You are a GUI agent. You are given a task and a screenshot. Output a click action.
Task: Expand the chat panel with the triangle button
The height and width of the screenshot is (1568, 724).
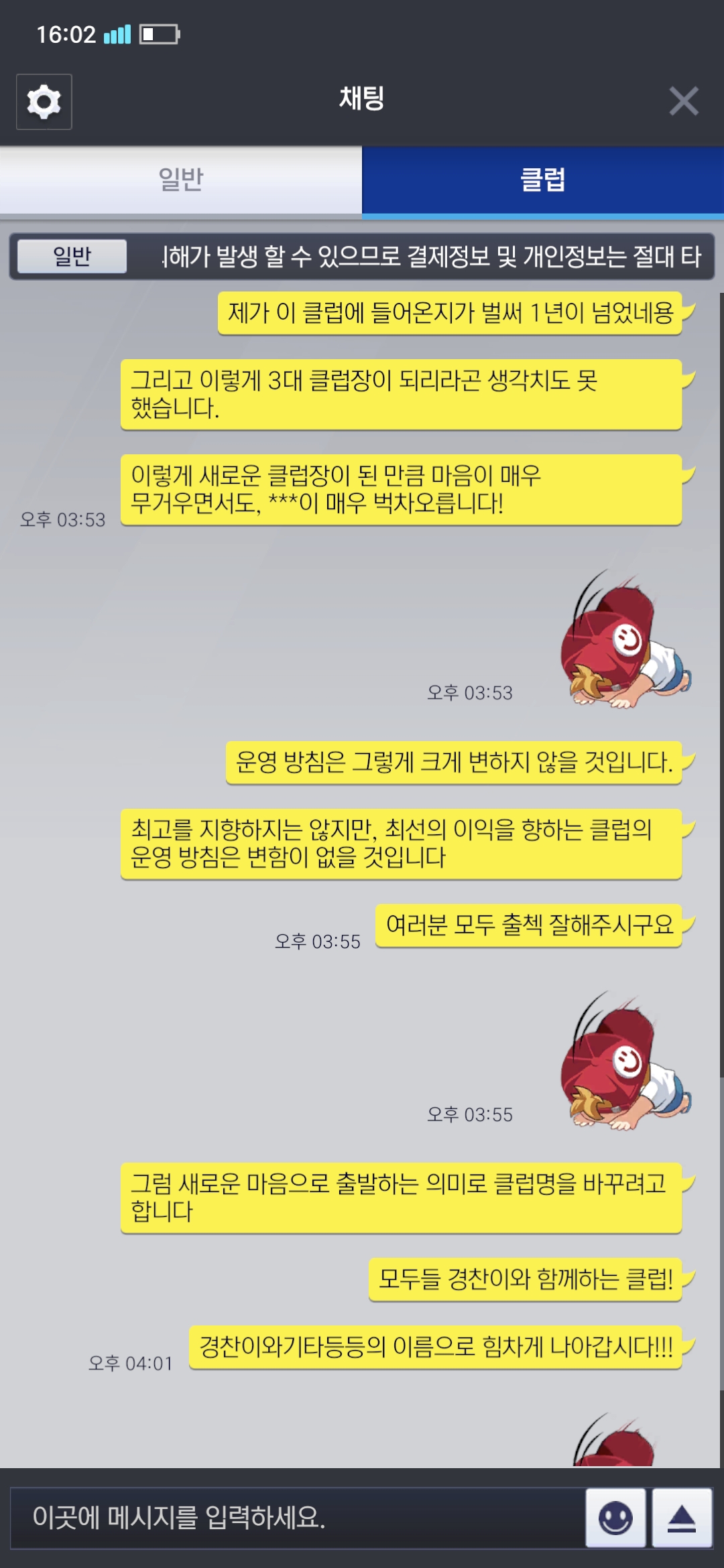[682, 1517]
